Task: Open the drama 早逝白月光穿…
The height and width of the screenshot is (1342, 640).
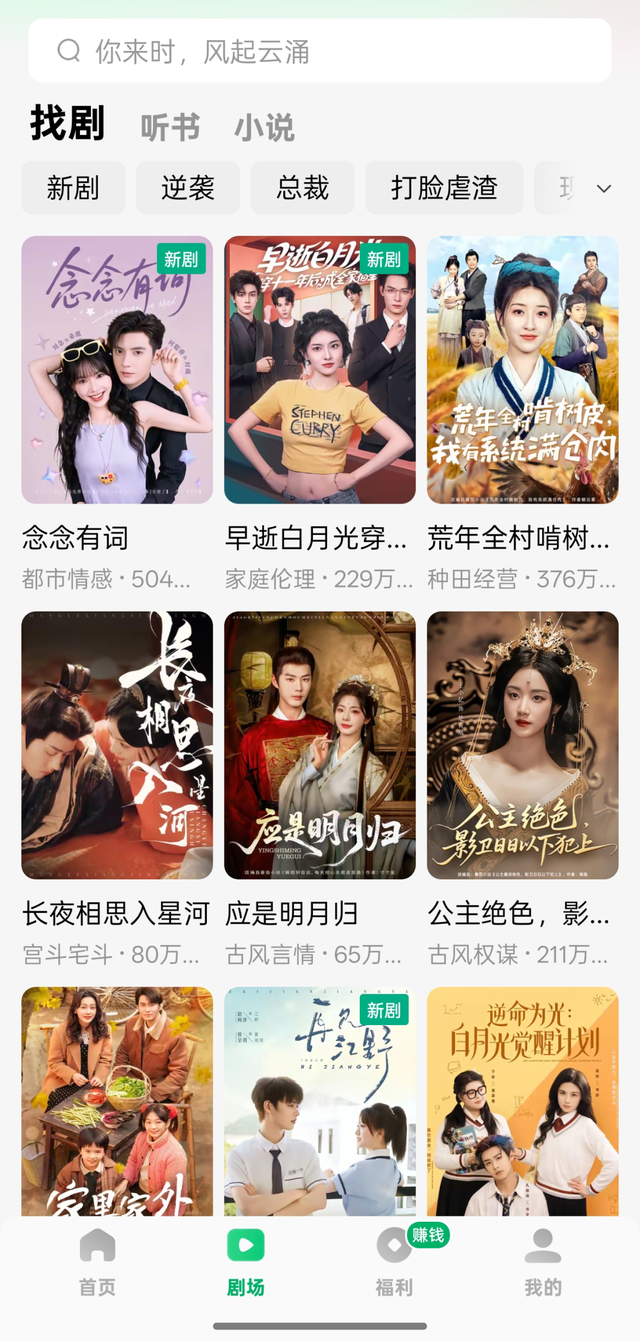Action: [320, 370]
